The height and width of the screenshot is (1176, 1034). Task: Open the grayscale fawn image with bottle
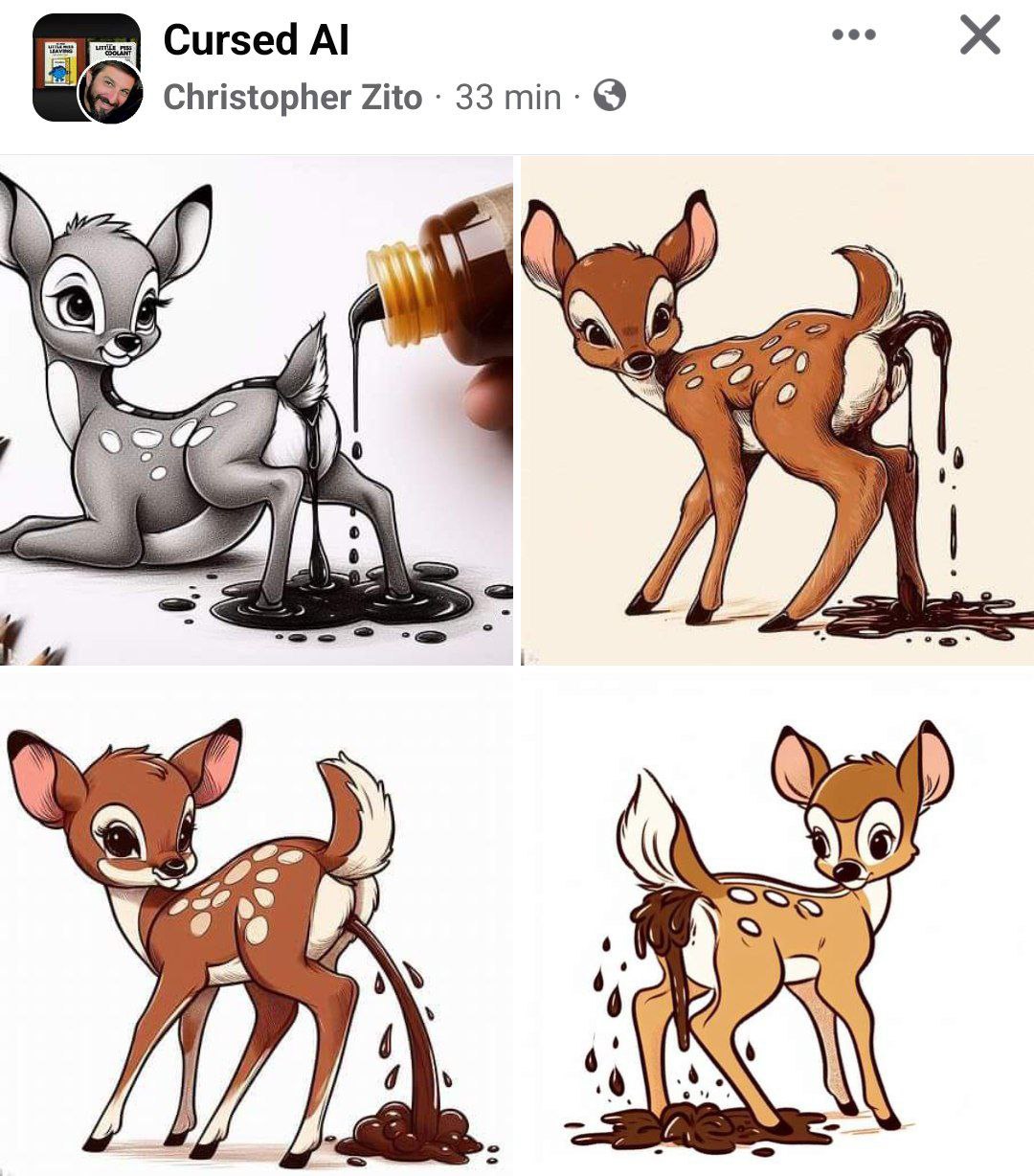(256, 410)
